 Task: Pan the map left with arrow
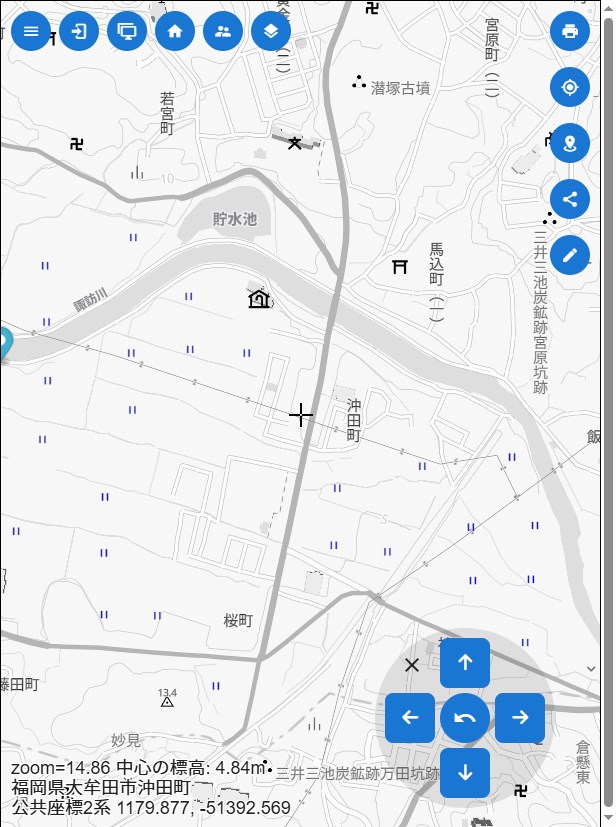410,717
